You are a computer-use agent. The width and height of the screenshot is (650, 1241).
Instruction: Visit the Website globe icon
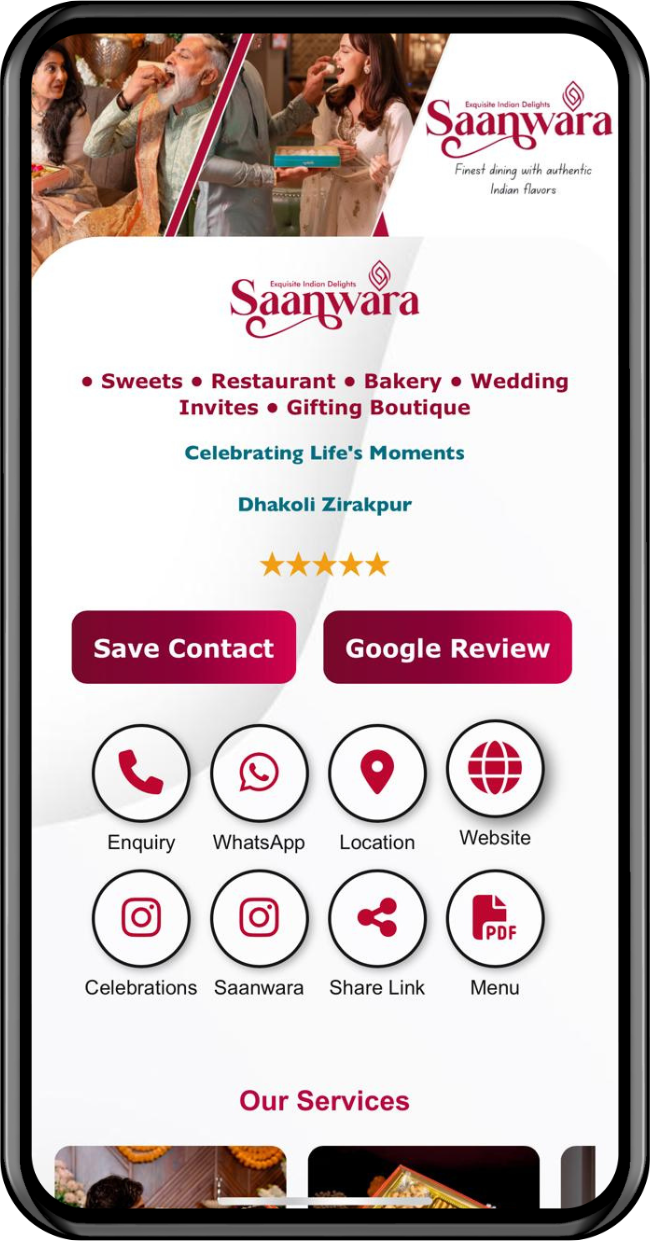click(495, 768)
